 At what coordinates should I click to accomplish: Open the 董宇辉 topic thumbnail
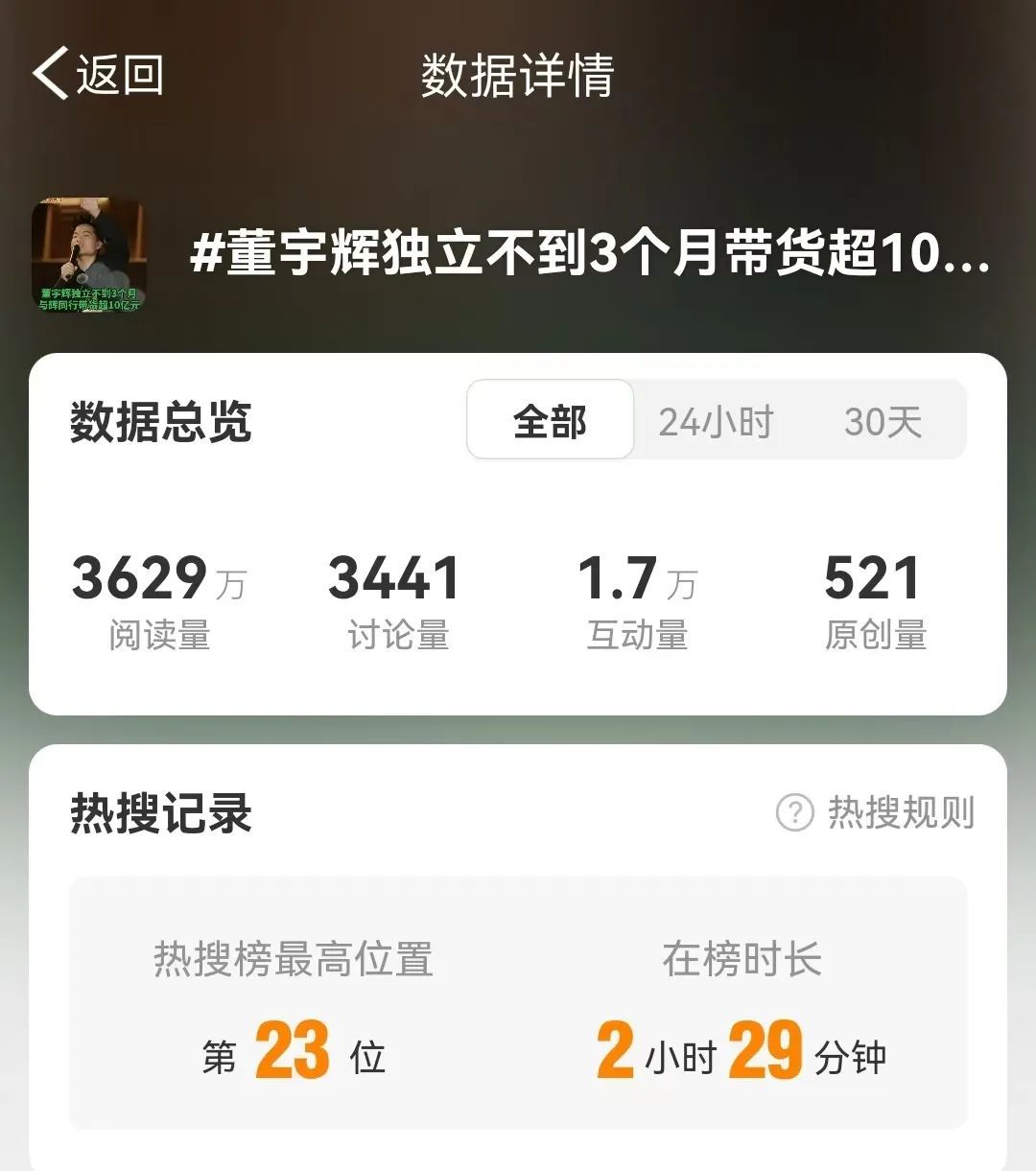89,255
